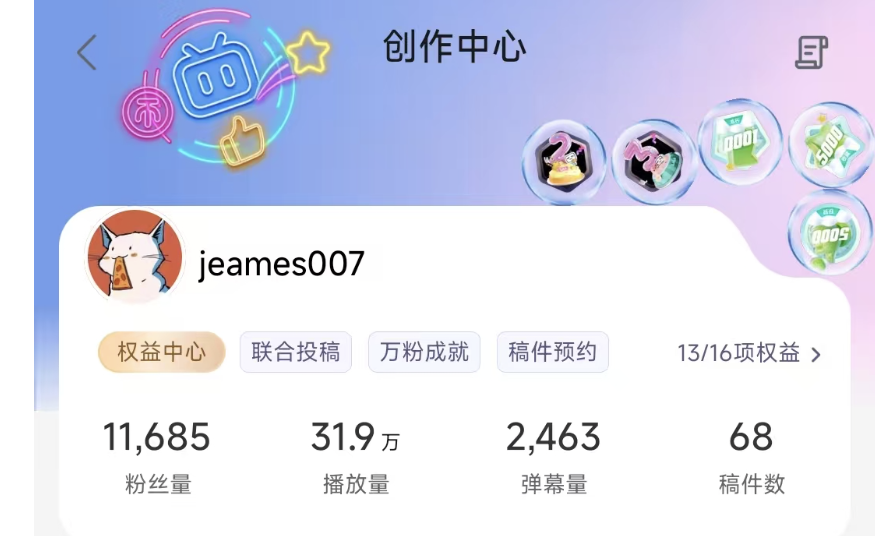Tap the 稿件预约 chip
The height and width of the screenshot is (536, 888).
pyautogui.click(x=552, y=352)
